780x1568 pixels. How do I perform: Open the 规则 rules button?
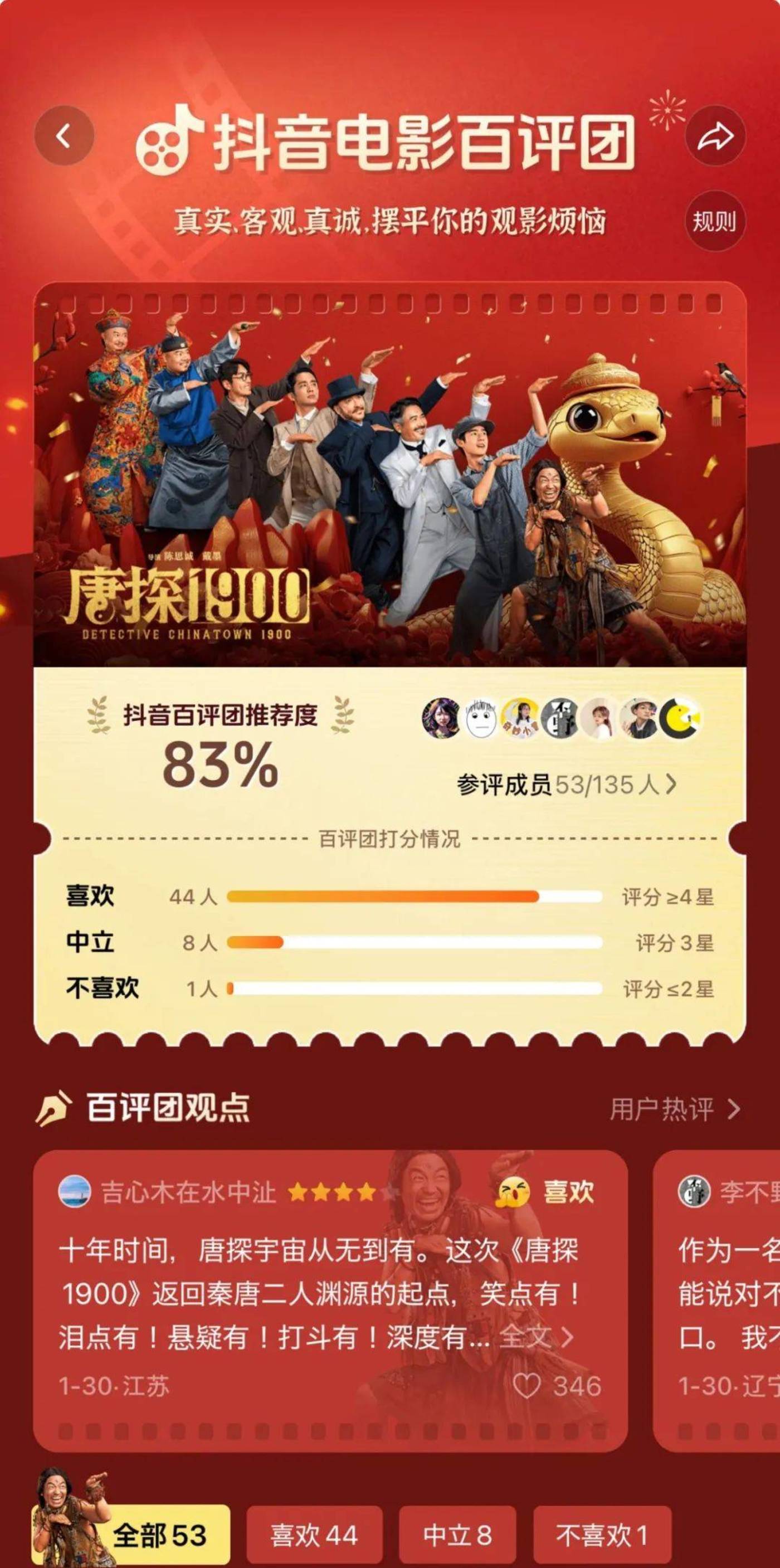pos(715,221)
